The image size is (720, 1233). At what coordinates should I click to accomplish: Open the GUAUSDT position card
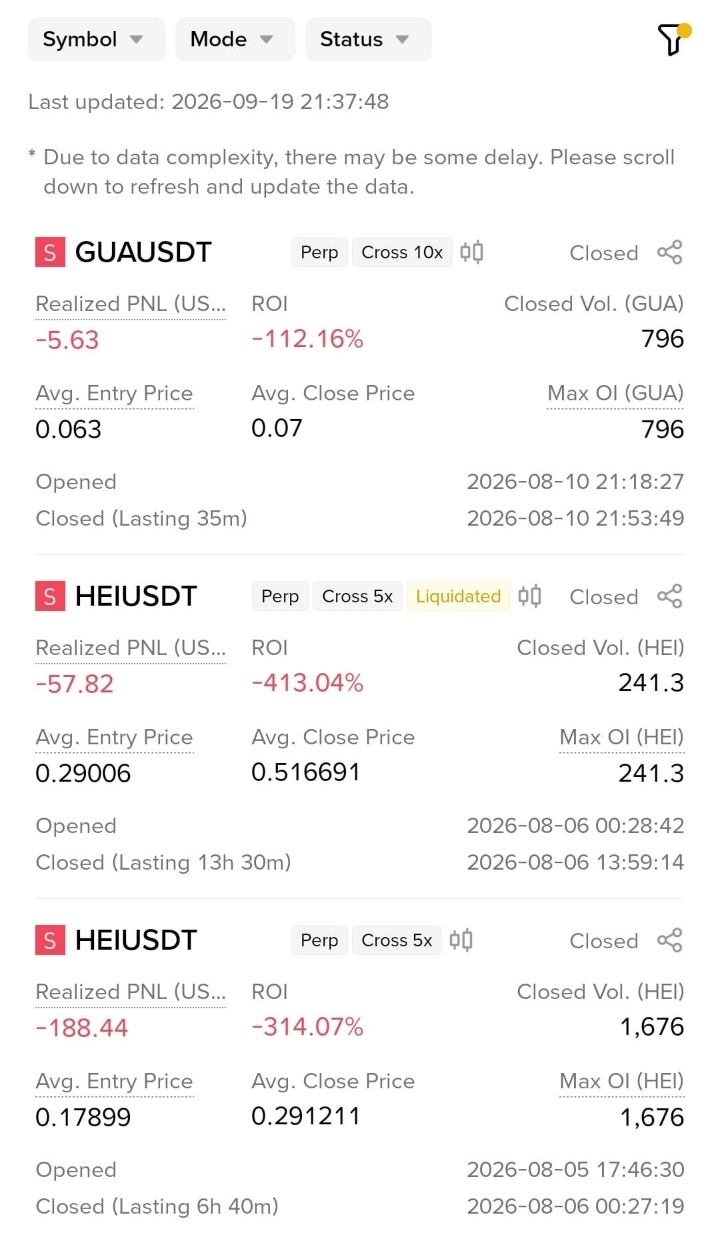[x=360, y=382]
